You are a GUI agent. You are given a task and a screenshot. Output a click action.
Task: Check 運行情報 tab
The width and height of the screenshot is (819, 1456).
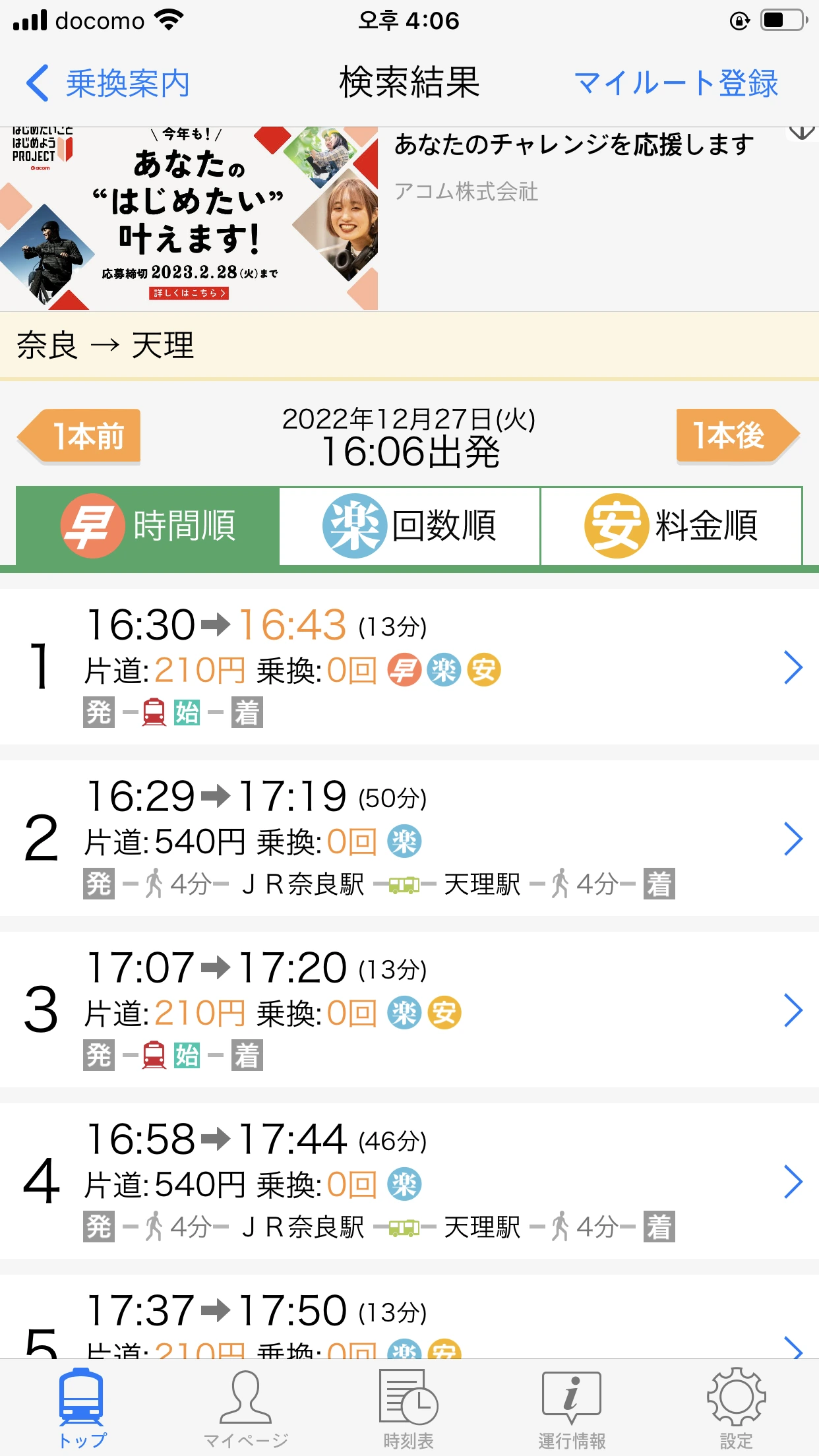[x=572, y=1408]
